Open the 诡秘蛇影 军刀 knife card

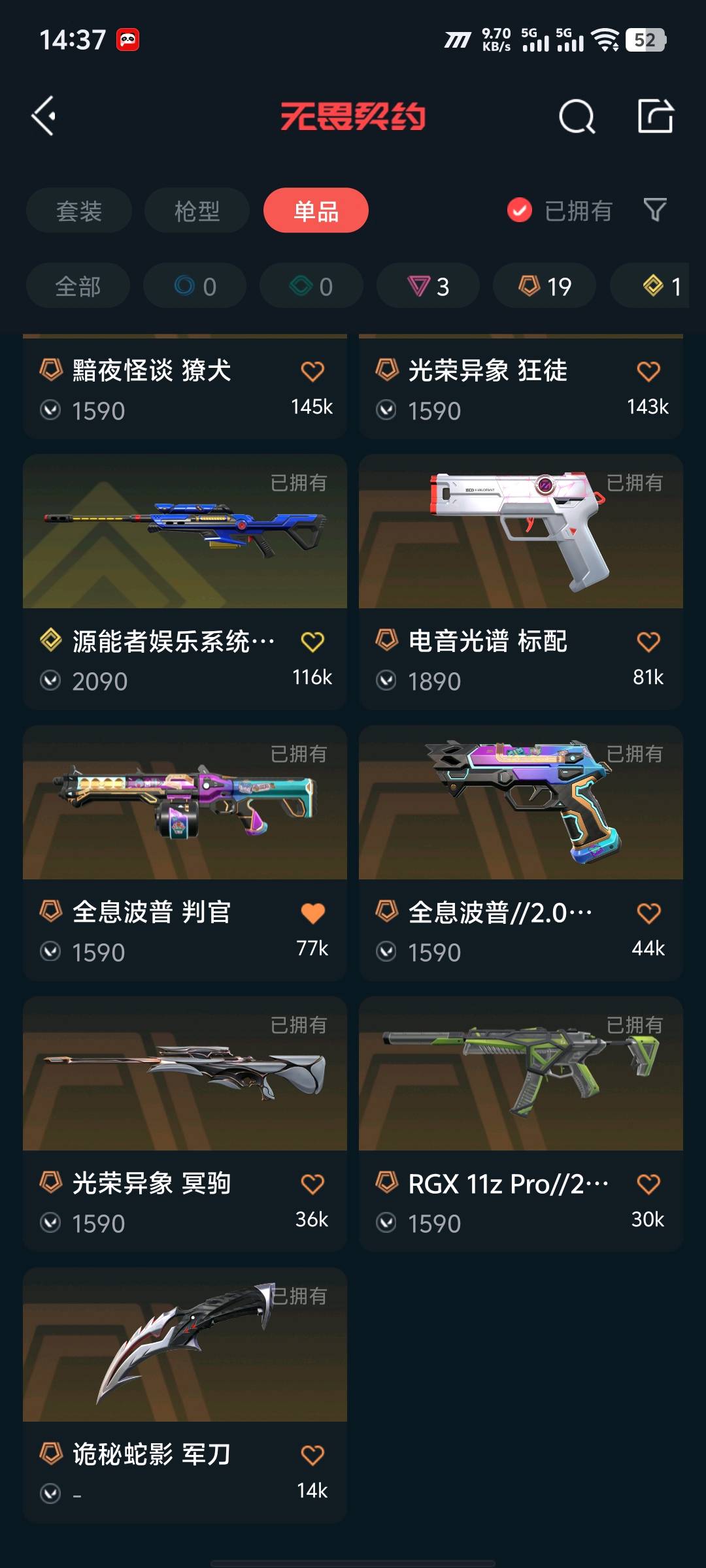pos(185,1346)
